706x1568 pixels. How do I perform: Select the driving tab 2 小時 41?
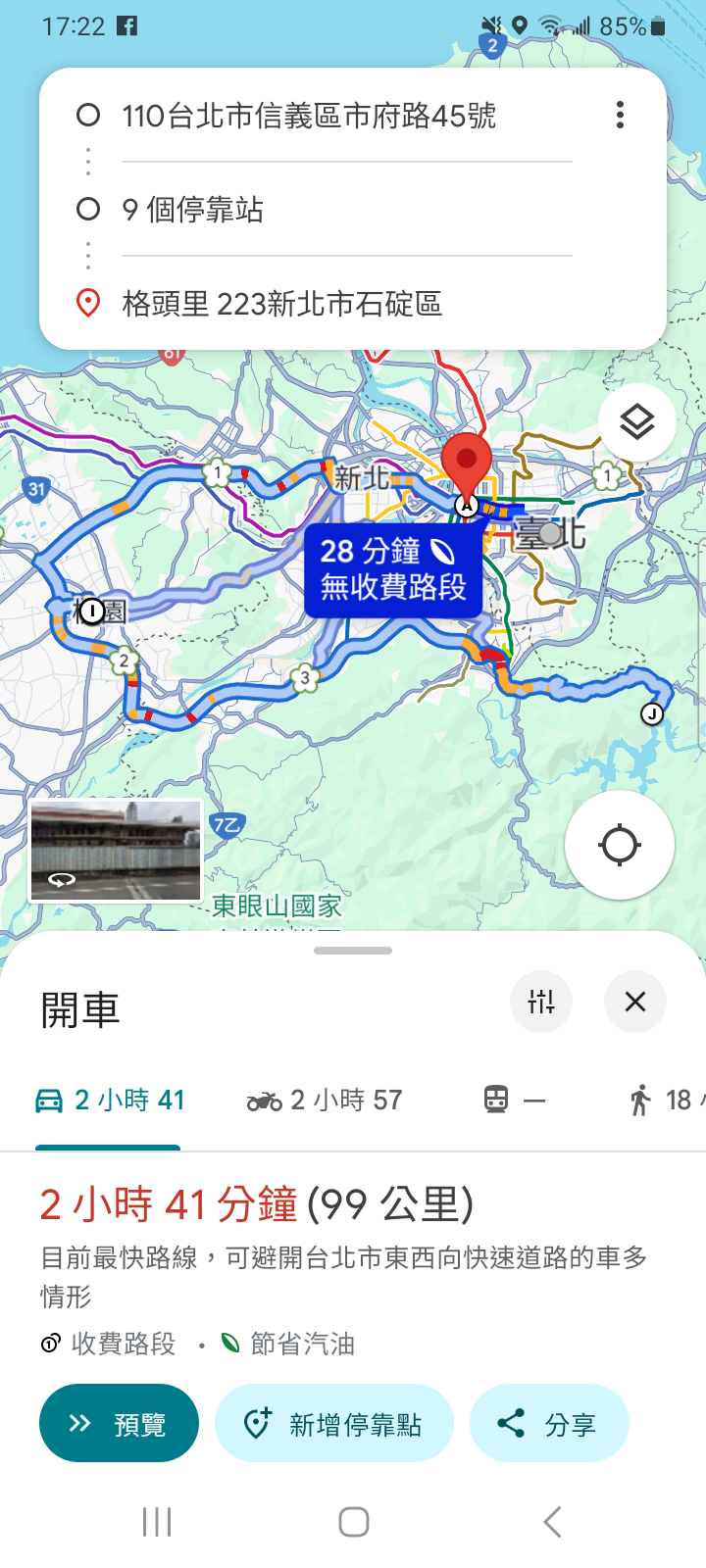coord(110,1101)
